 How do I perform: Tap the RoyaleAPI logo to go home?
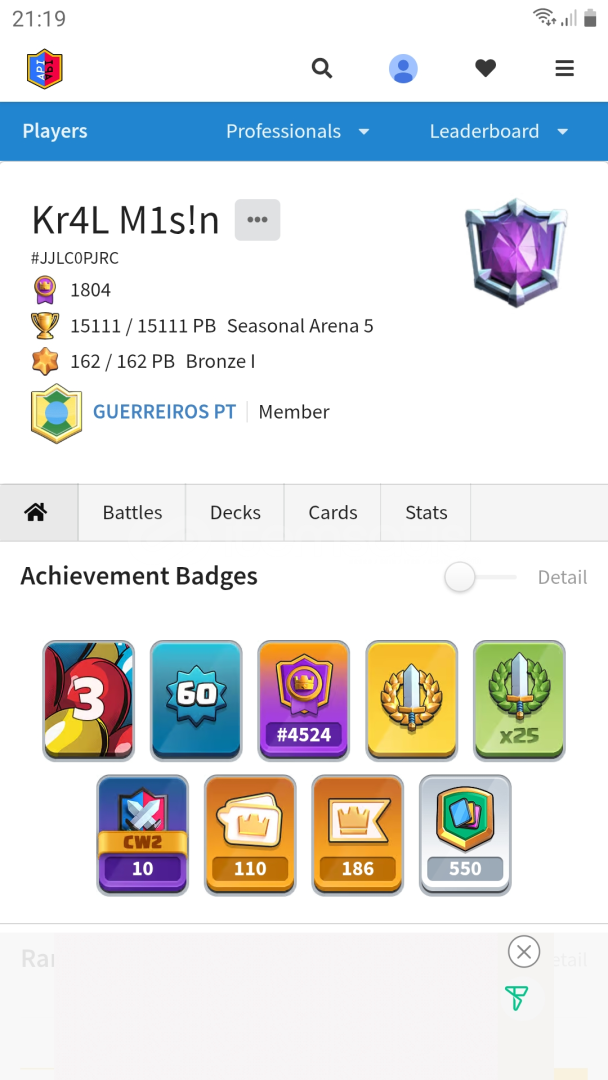pos(45,69)
